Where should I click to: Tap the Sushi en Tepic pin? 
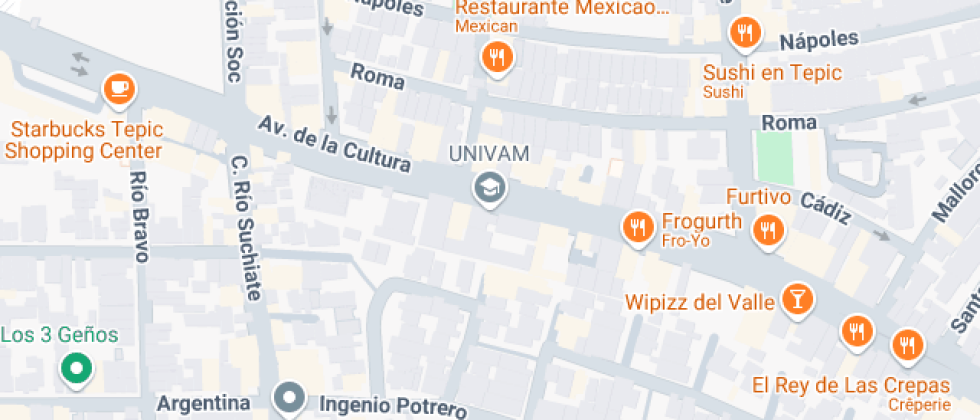point(744,33)
